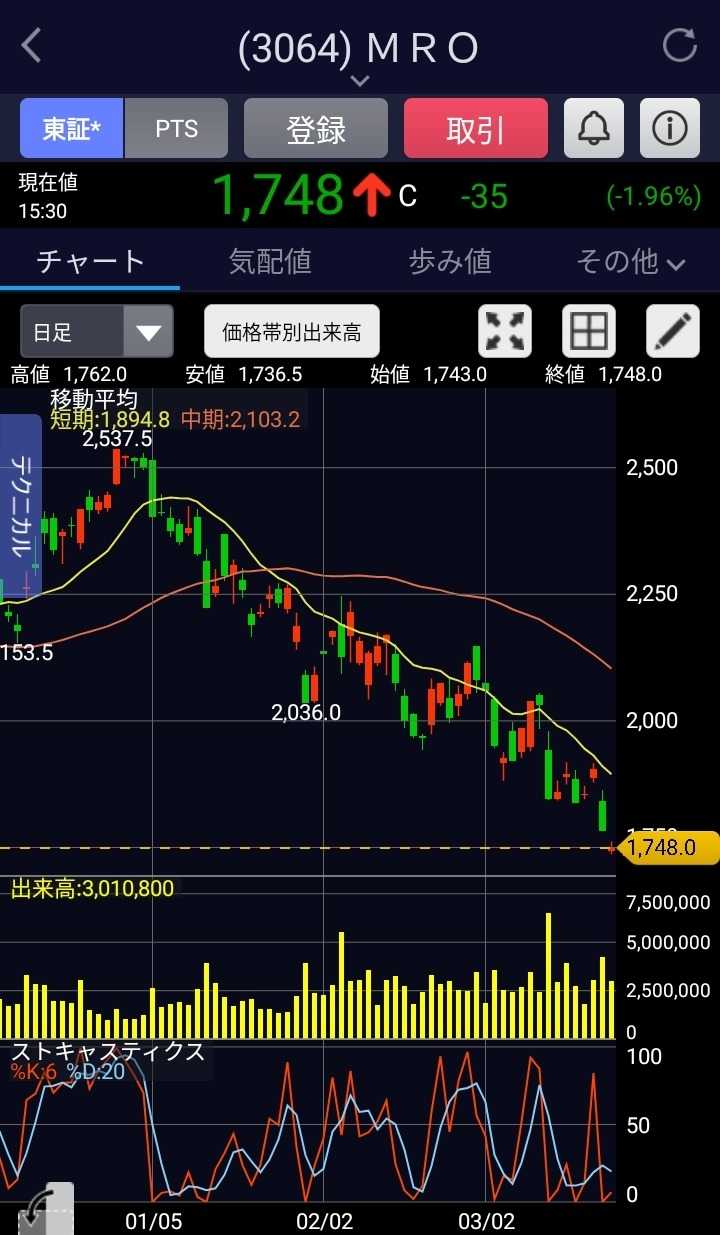Tap the 登録 button
The height and width of the screenshot is (1235, 720).
[x=316, y=129]
